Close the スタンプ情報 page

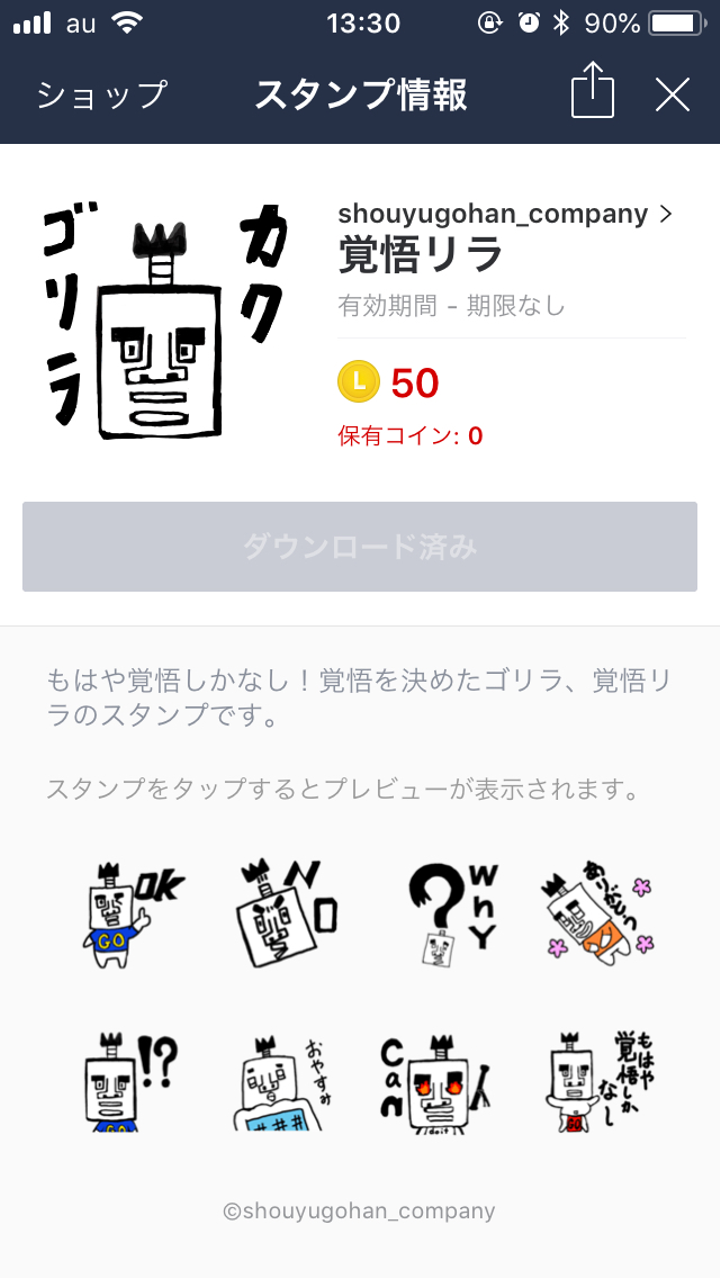tap(672, 95)
